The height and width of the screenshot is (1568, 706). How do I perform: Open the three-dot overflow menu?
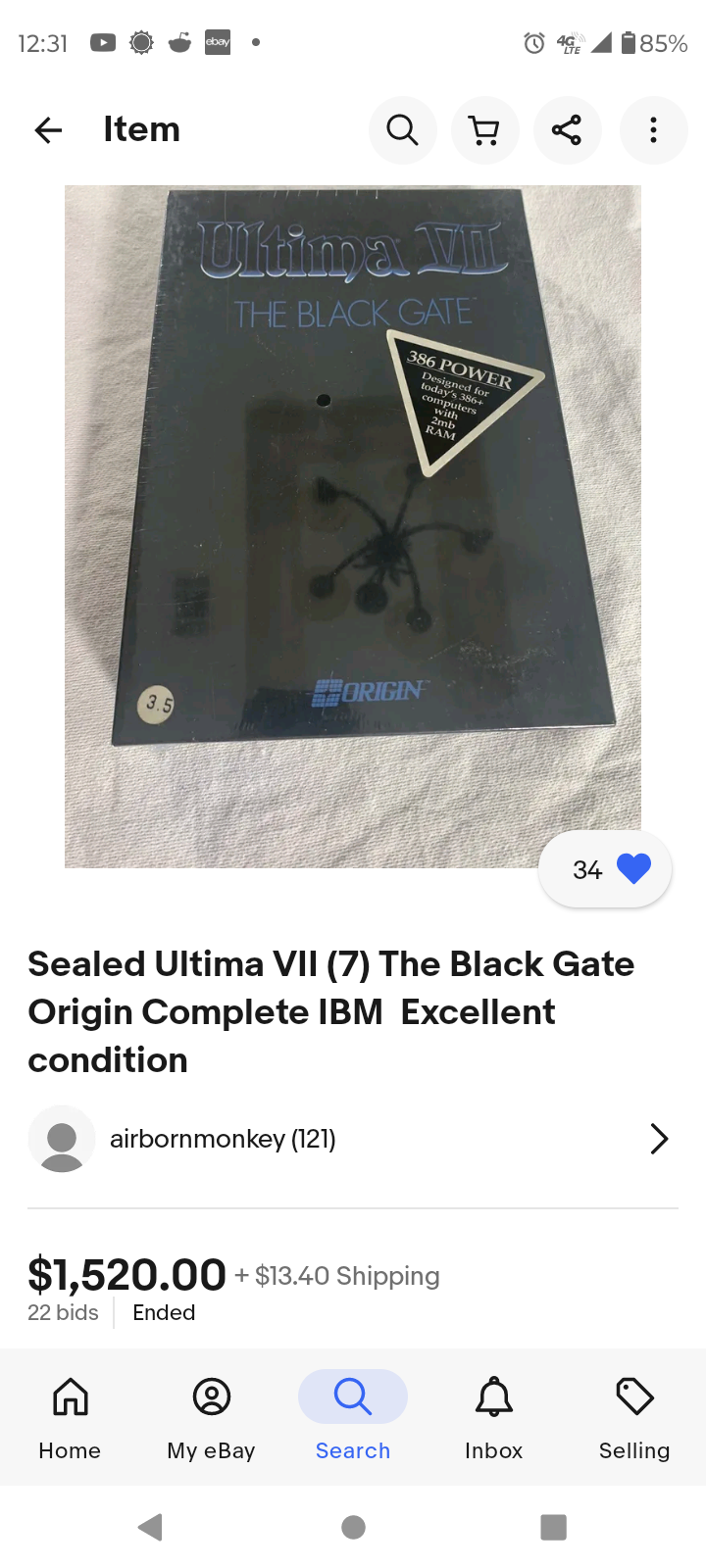click(x=653, y=130)
